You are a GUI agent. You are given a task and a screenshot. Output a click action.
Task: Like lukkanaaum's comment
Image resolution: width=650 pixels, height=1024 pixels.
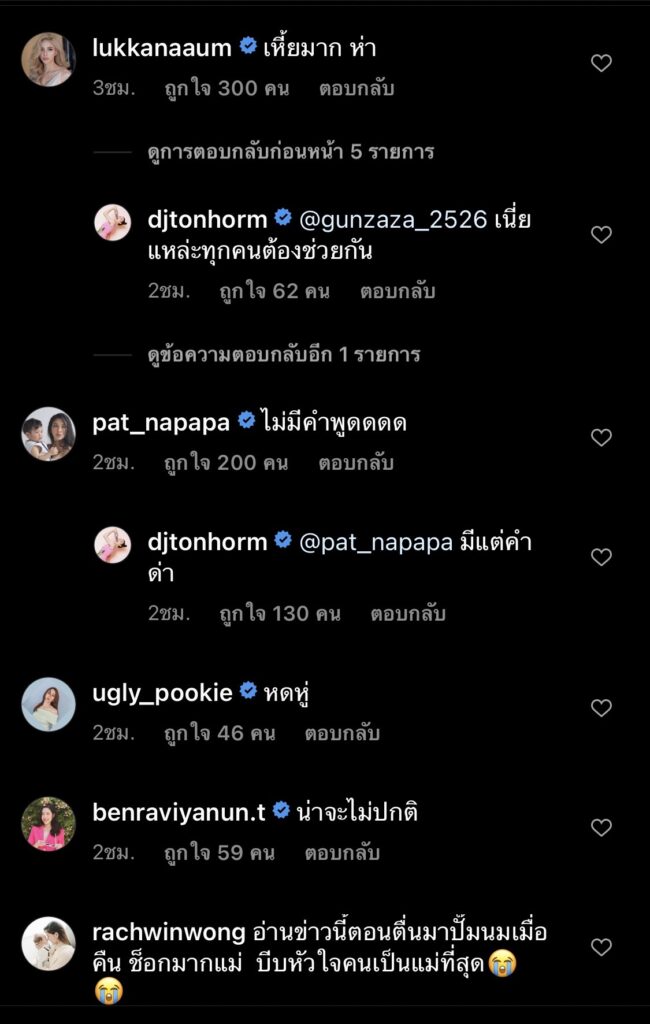[x=601, y=63]
